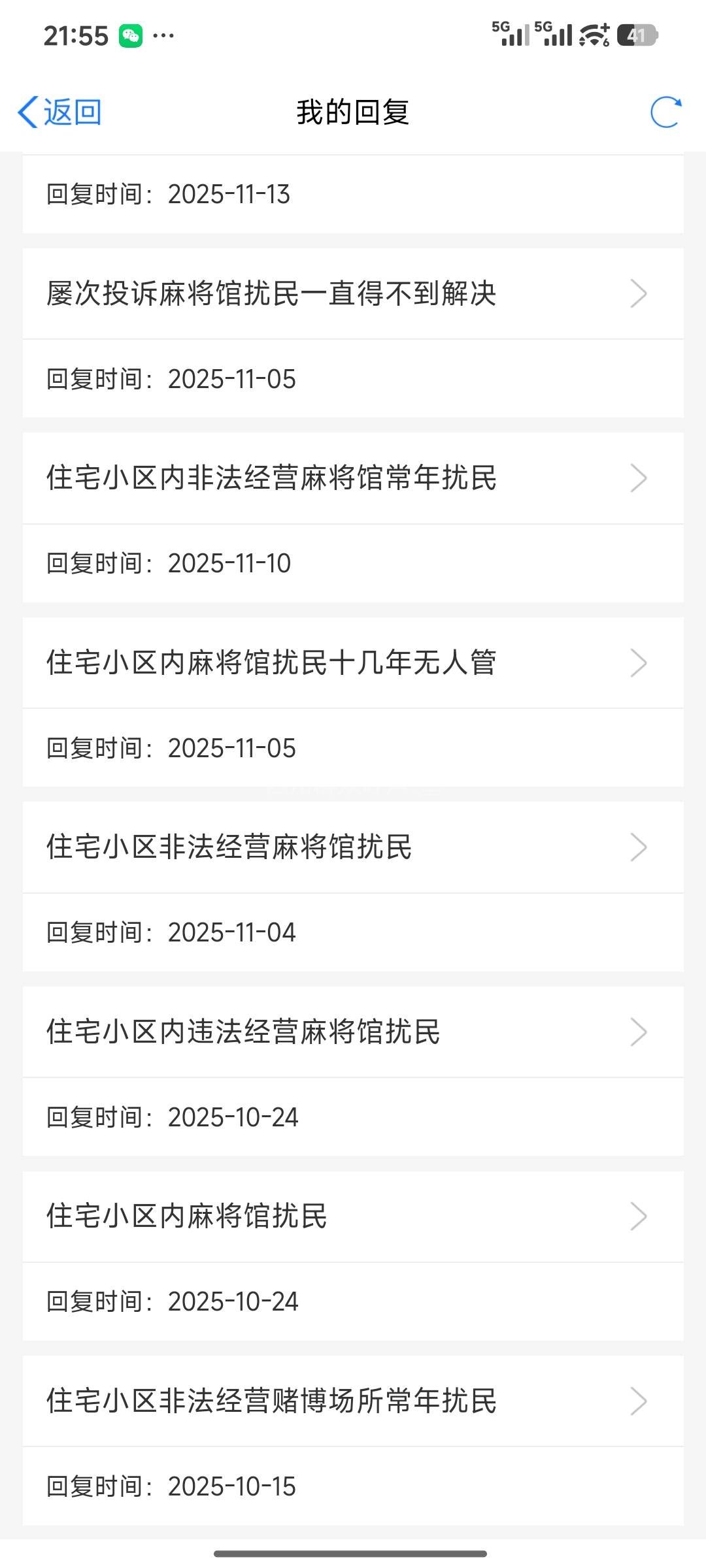The image size is (706, 1568).
Task: Go back using the 返回 button
Action: (60, 112)
